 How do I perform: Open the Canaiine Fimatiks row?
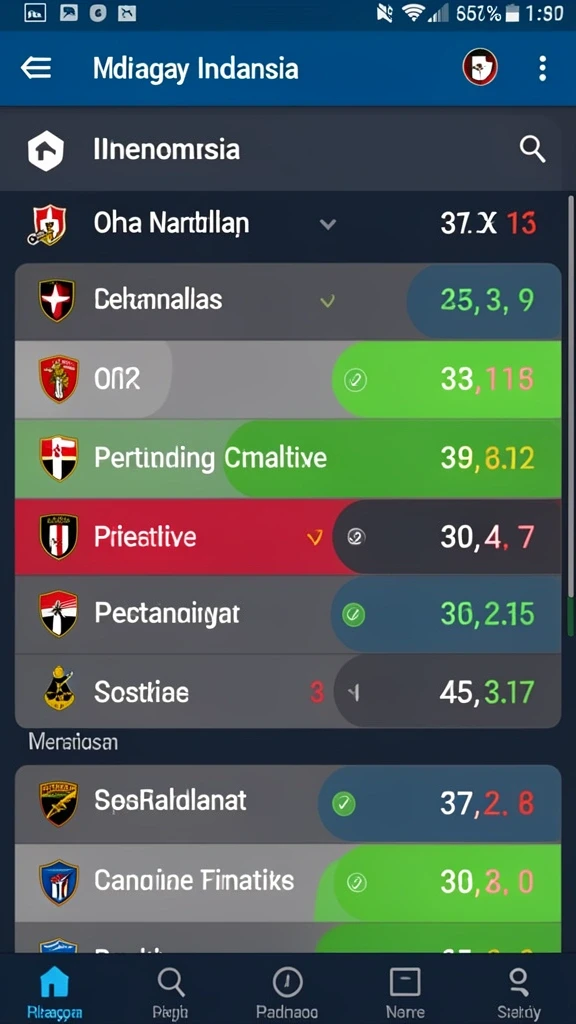tap(288, 882)
